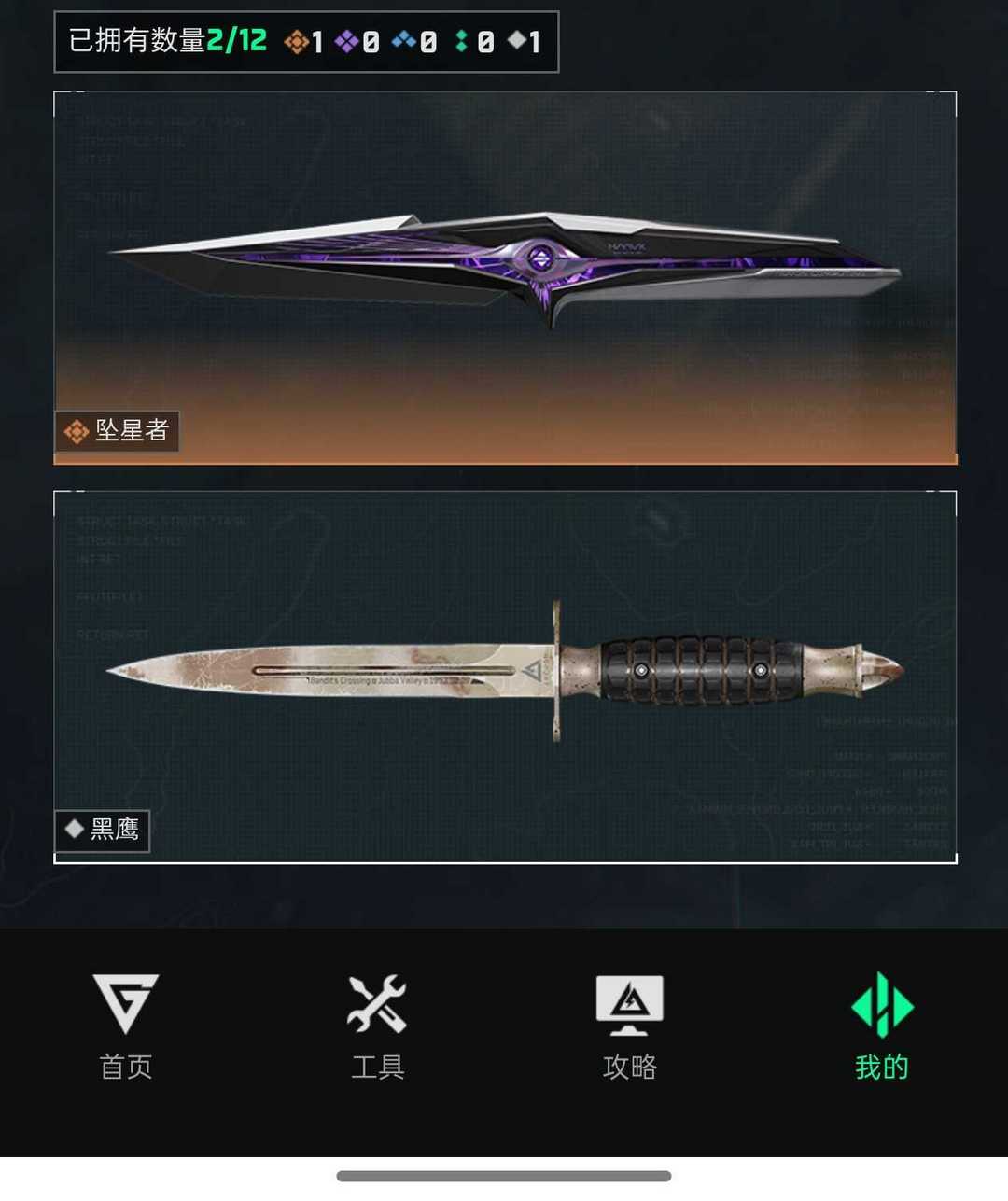
Task: Switch to the 首页 tab
Action: pyautogui.click(x=126, y=1026)
